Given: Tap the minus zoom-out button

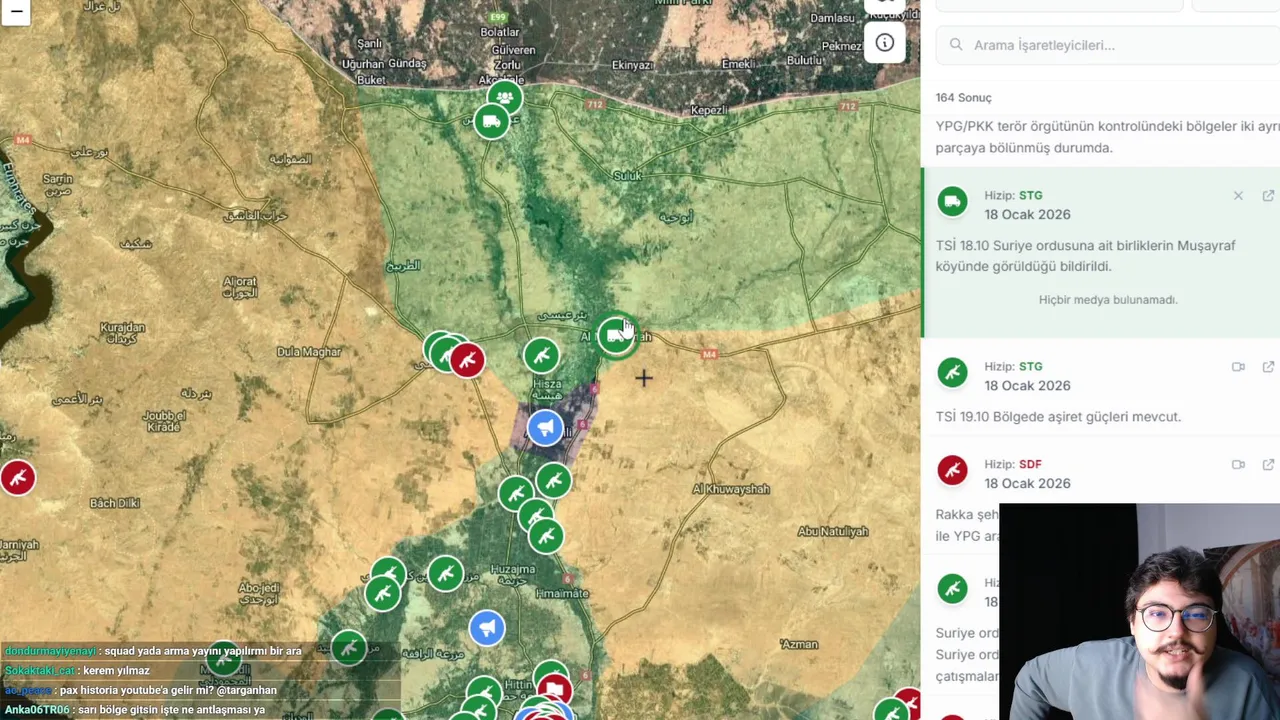Looking at the screenshot, I should 17,12.
